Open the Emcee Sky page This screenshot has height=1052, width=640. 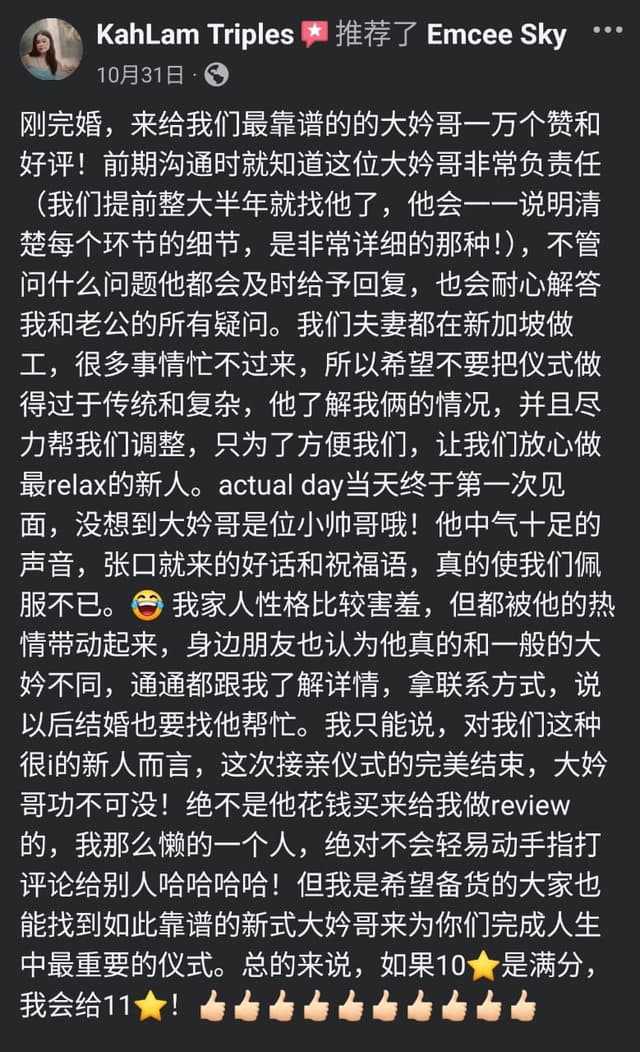click(496, 35)
